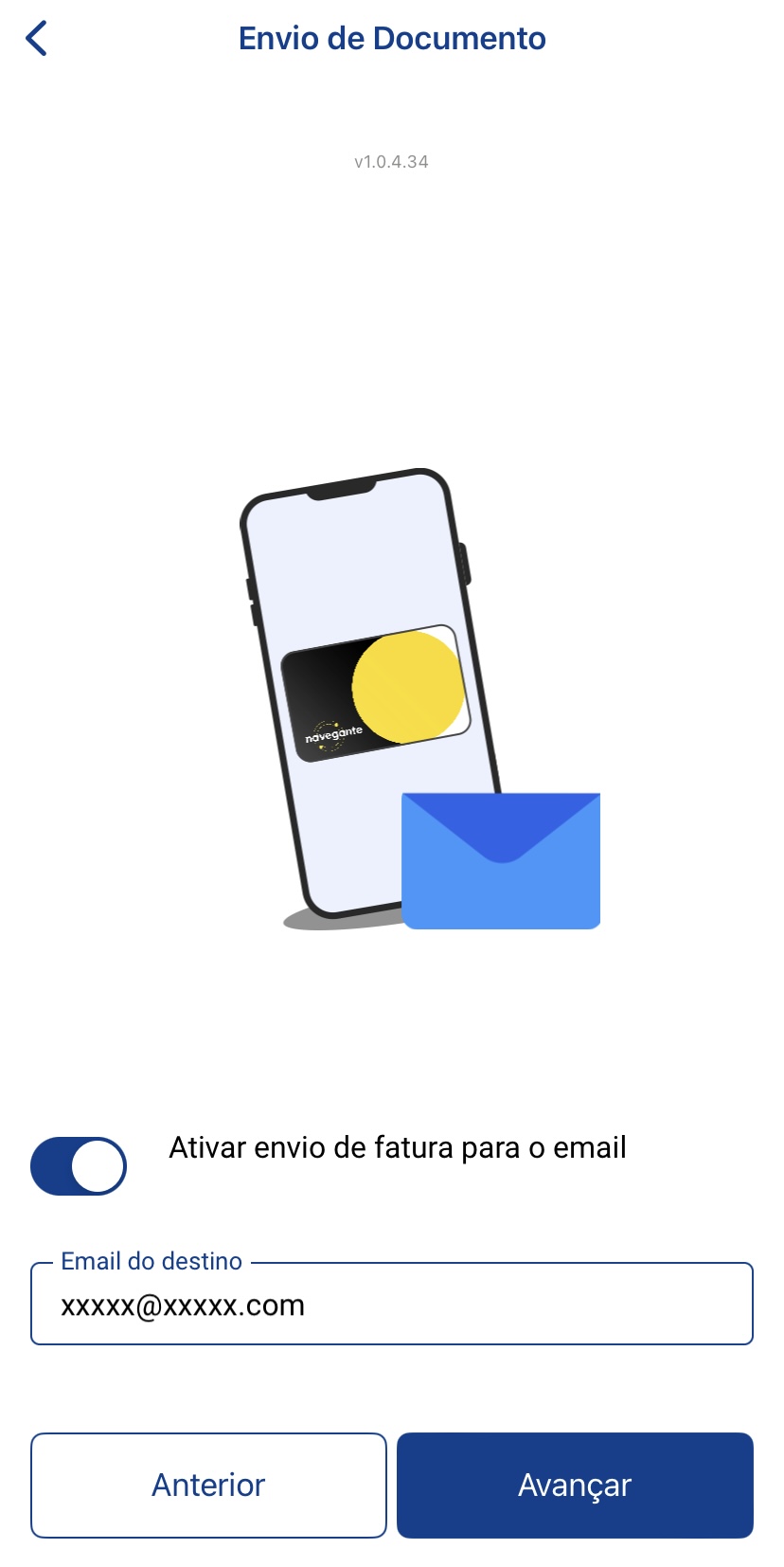Continue with the Avançar button
The width and height of the screenshot is (784, 1567).
pos(575,1485)
